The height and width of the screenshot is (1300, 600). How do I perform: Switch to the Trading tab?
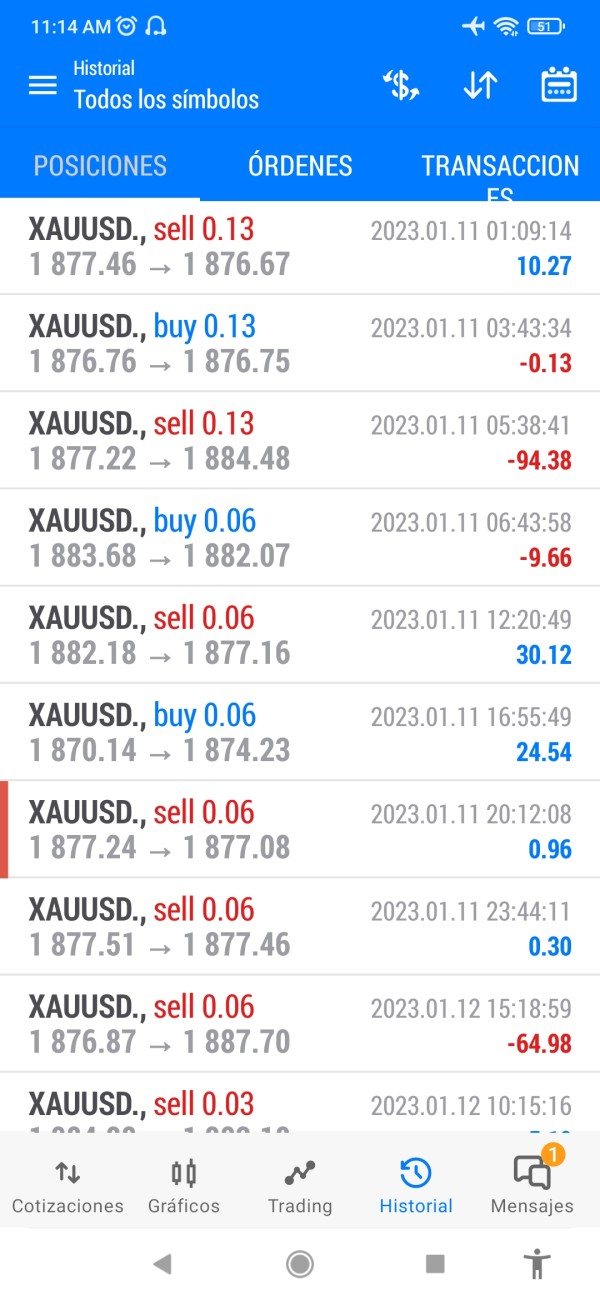(300, 1187)
